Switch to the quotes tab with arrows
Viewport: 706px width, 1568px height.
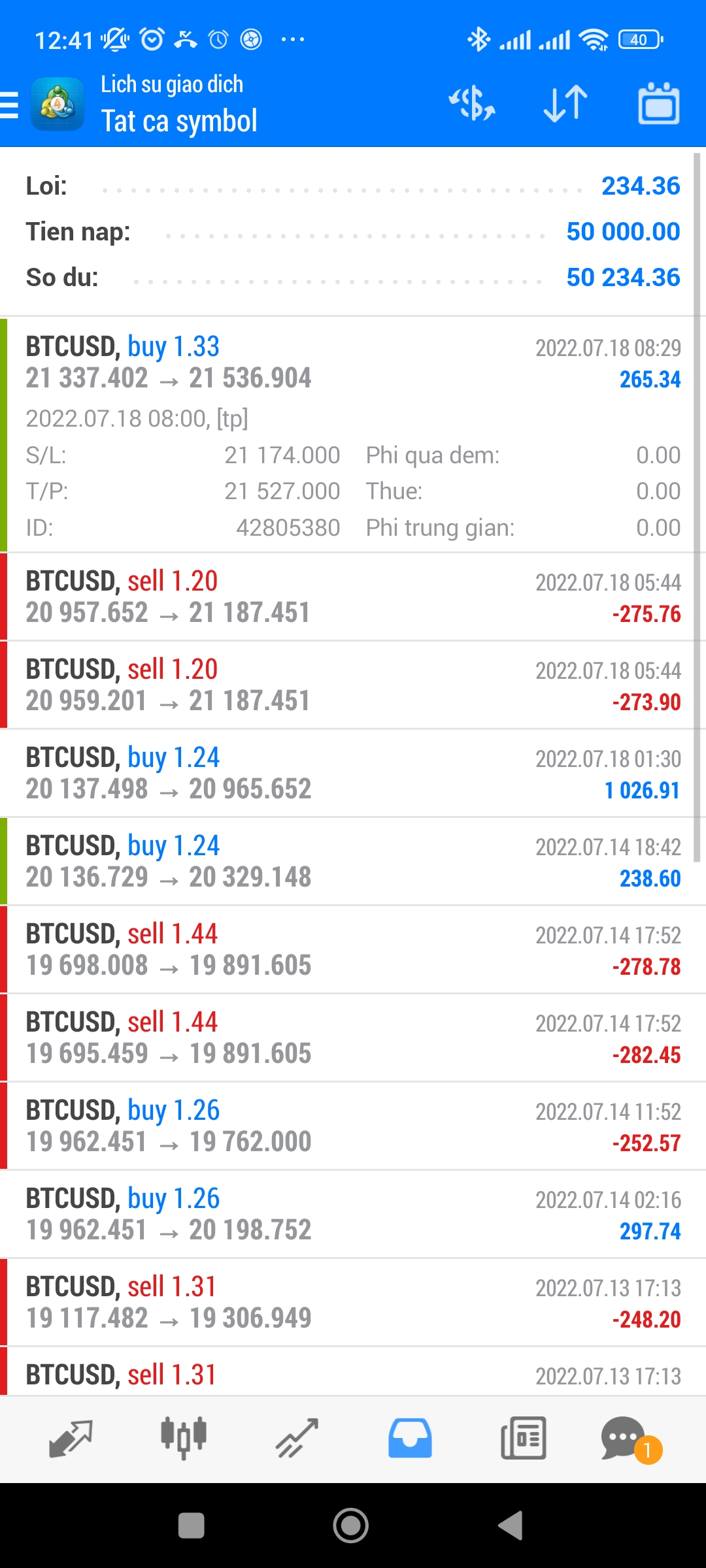[71, 1439]
